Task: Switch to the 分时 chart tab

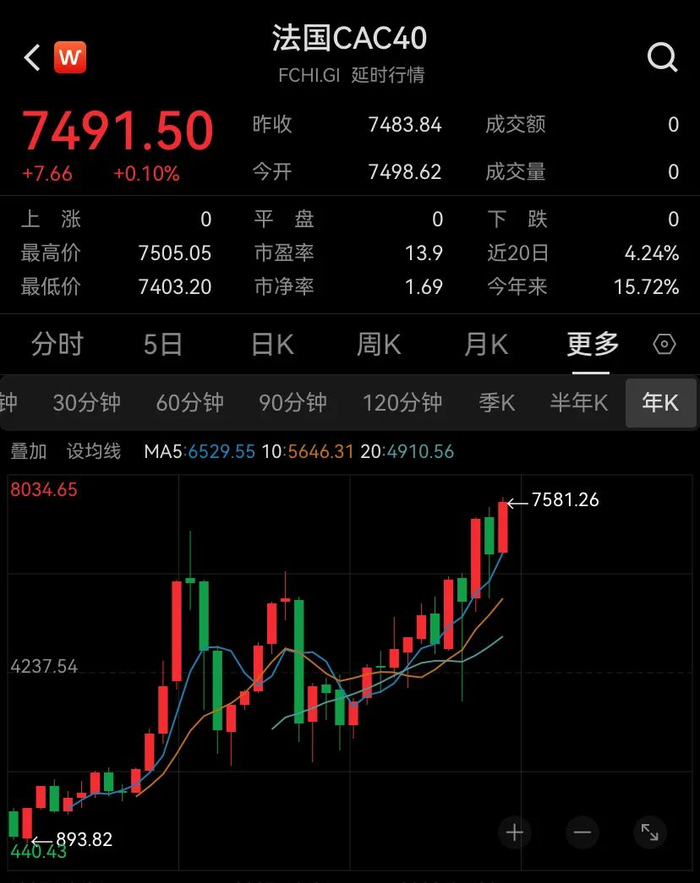Action: point(57,345)
